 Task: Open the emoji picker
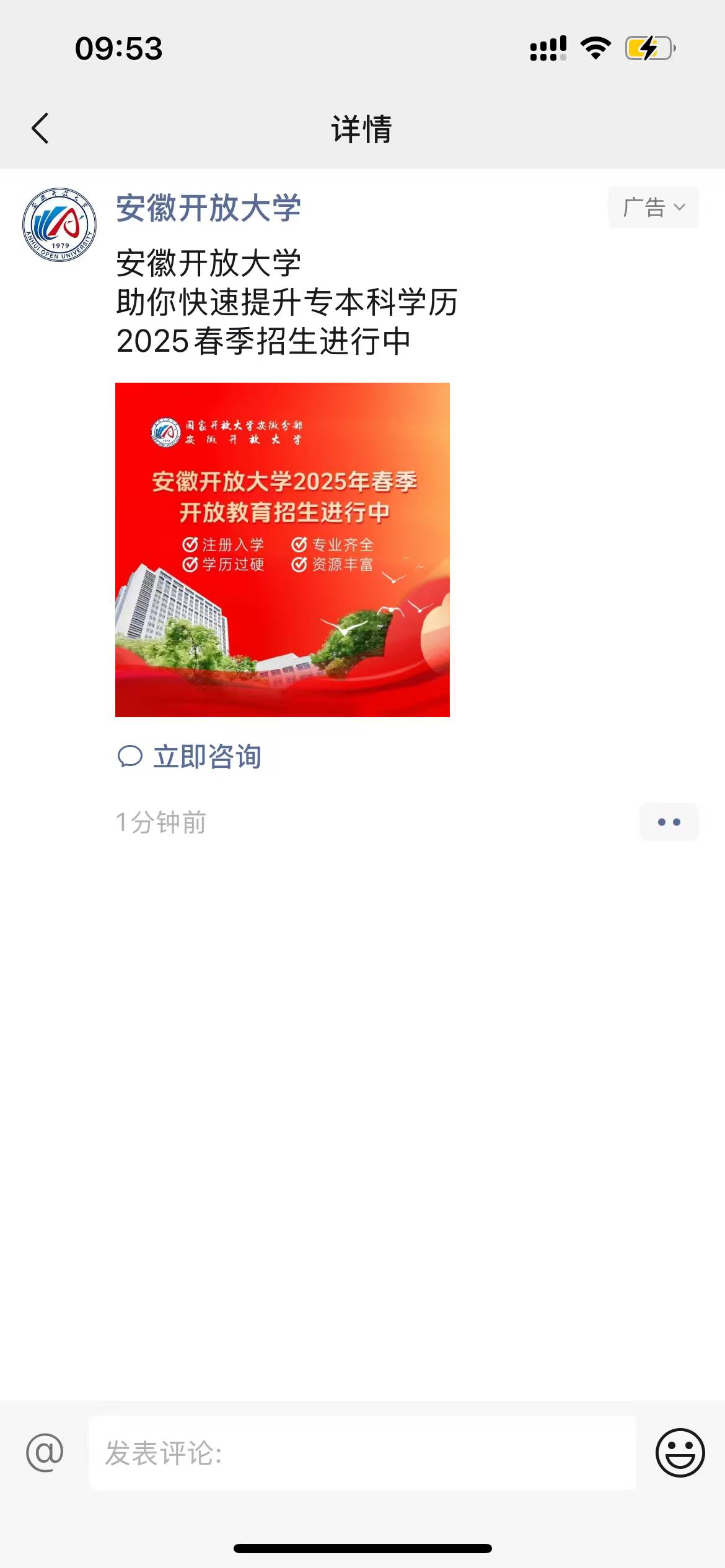coord(680,1453)
